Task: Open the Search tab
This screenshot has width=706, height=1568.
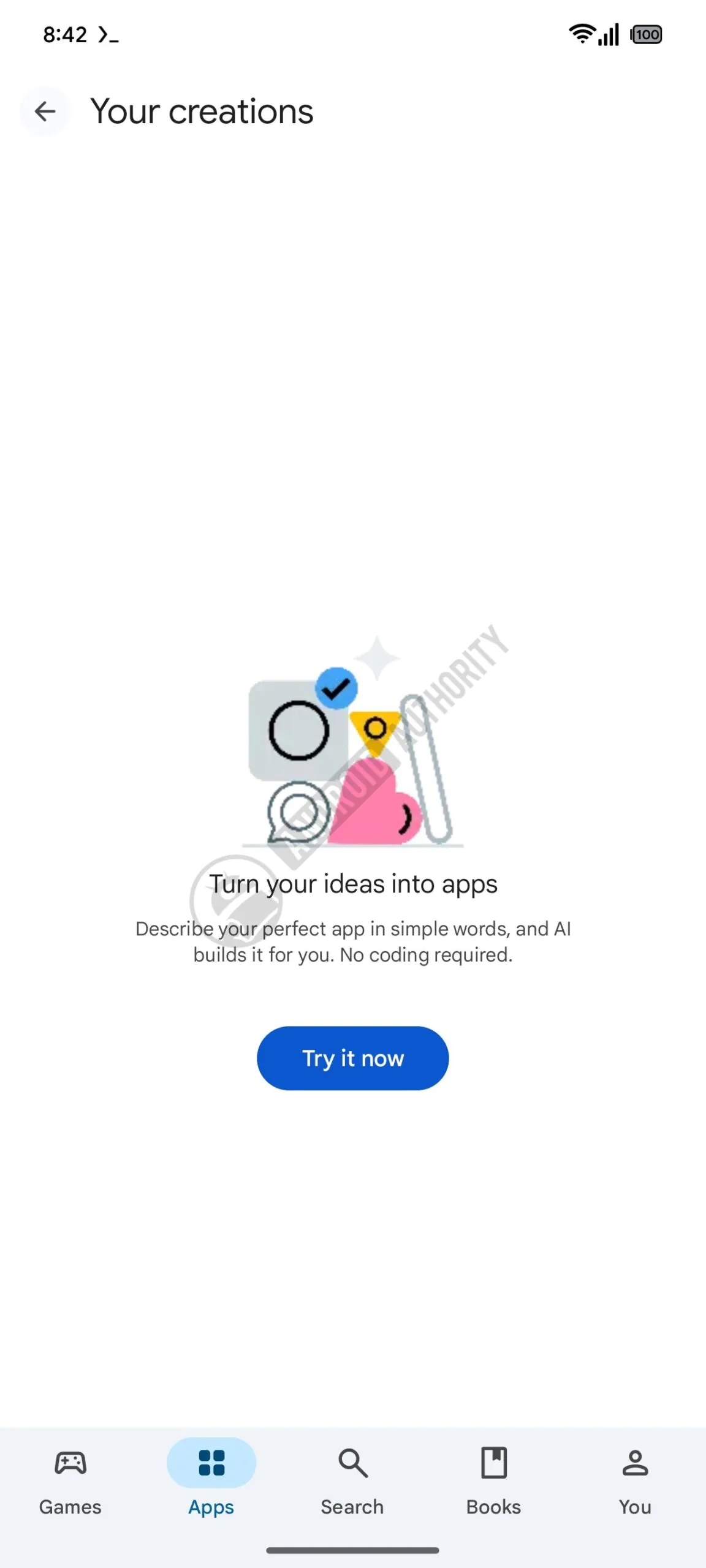Action: 353,1480
